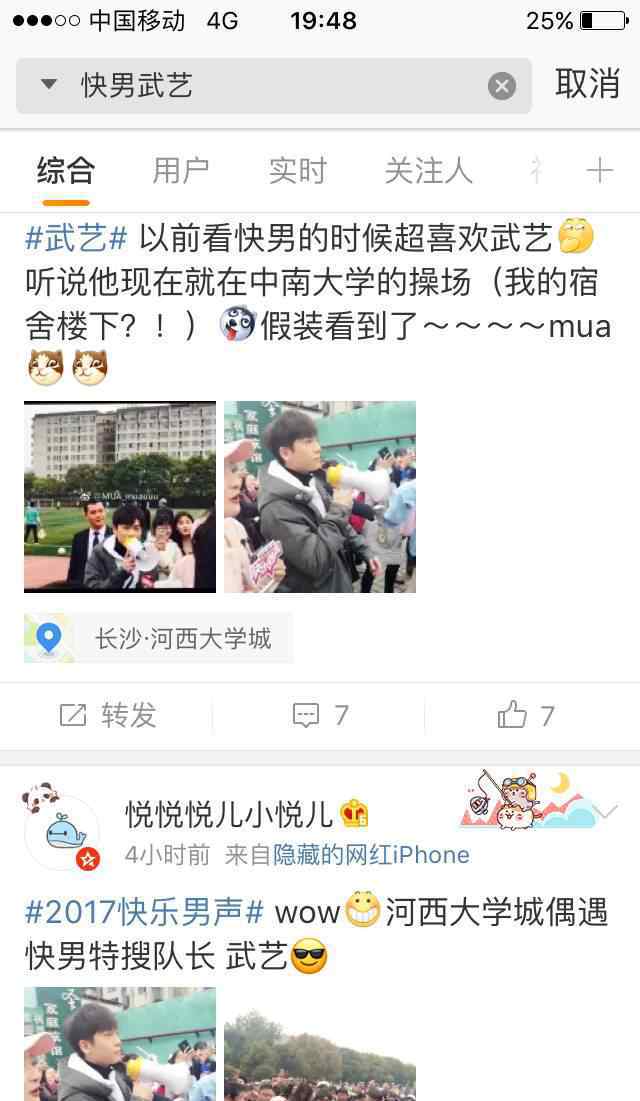The height and width of the screenshot is (1101, 640).
Task: Open the search type dropdown arrow
Action: [48, 85]
